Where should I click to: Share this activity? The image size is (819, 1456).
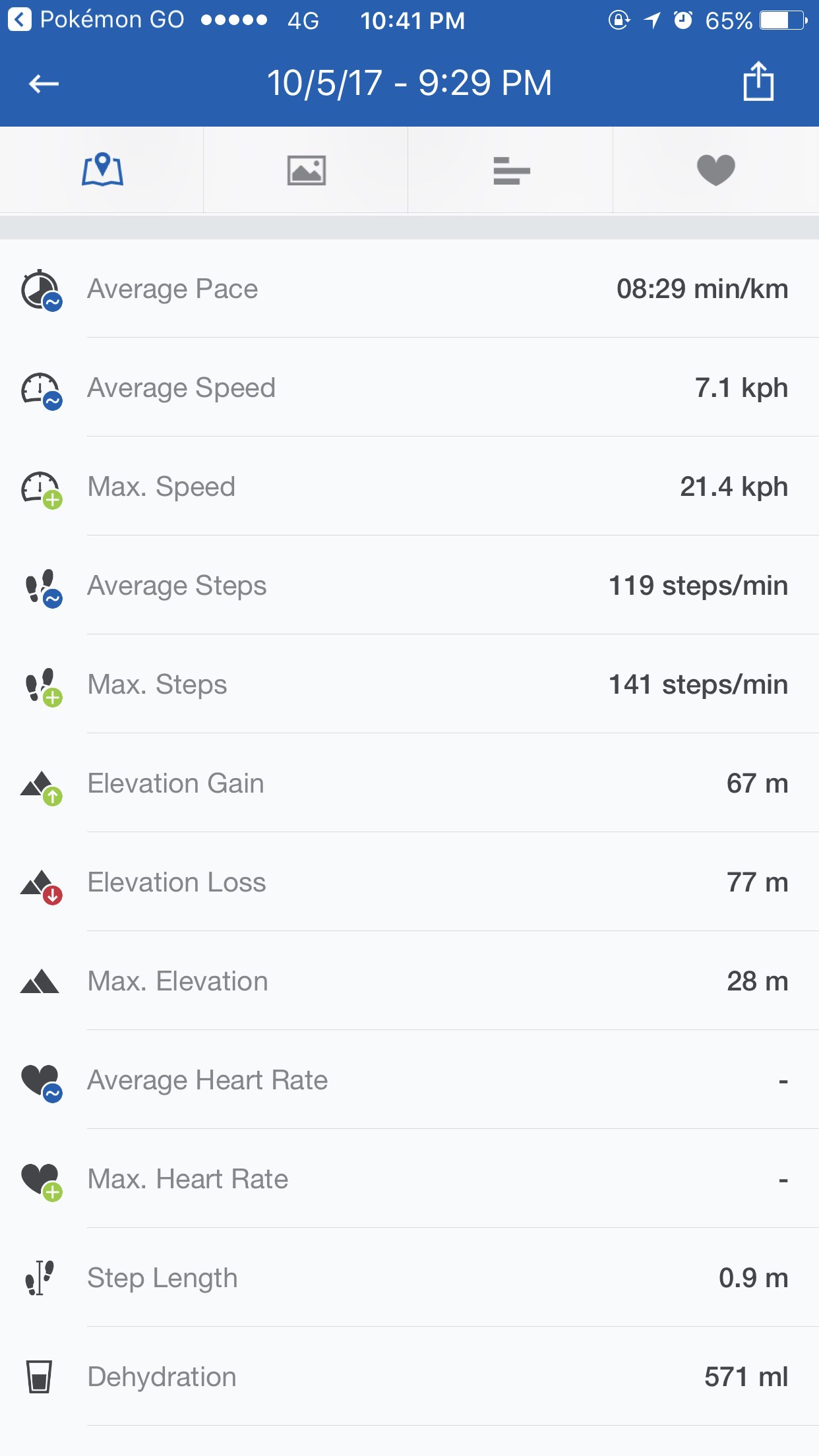tap(758, 82)
